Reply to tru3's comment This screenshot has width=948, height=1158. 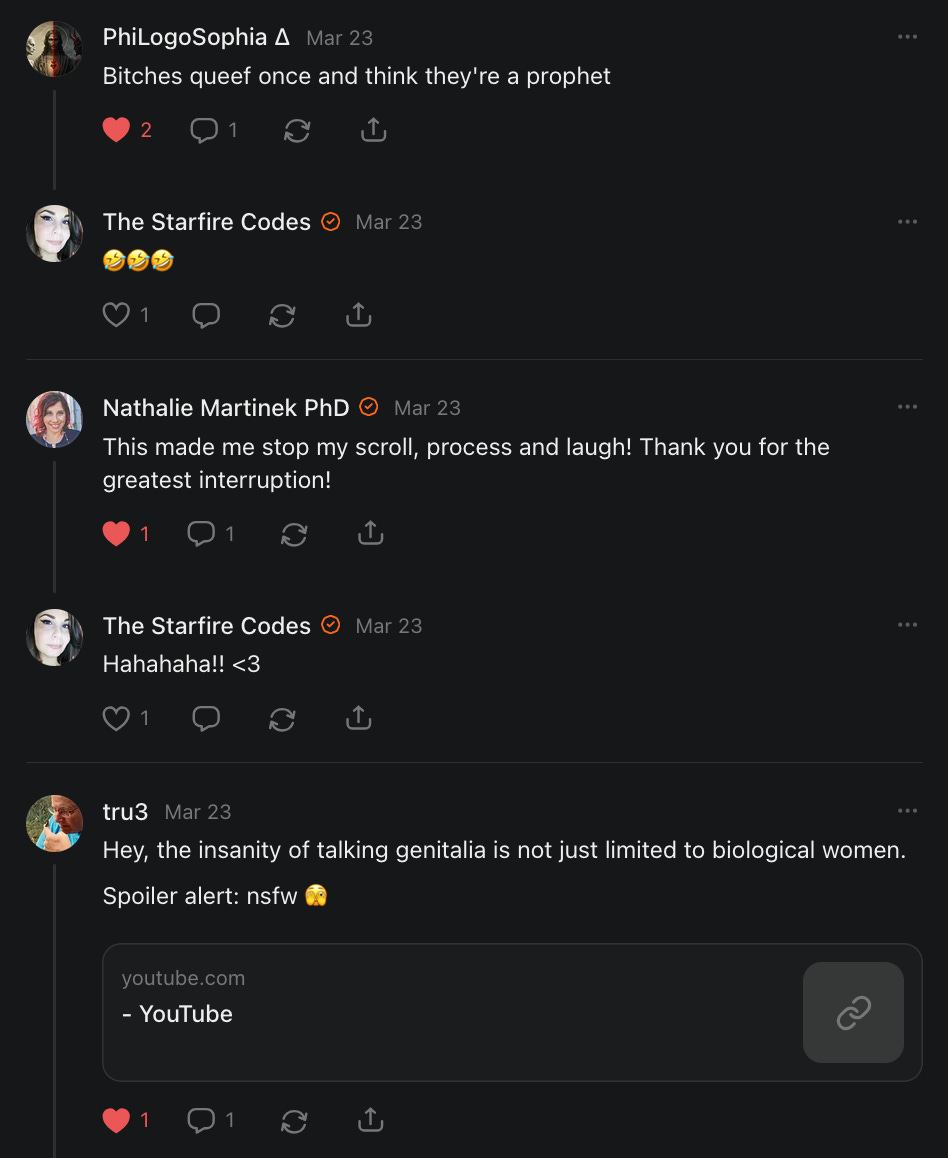pyautogui.click(x=201, y=1120)
